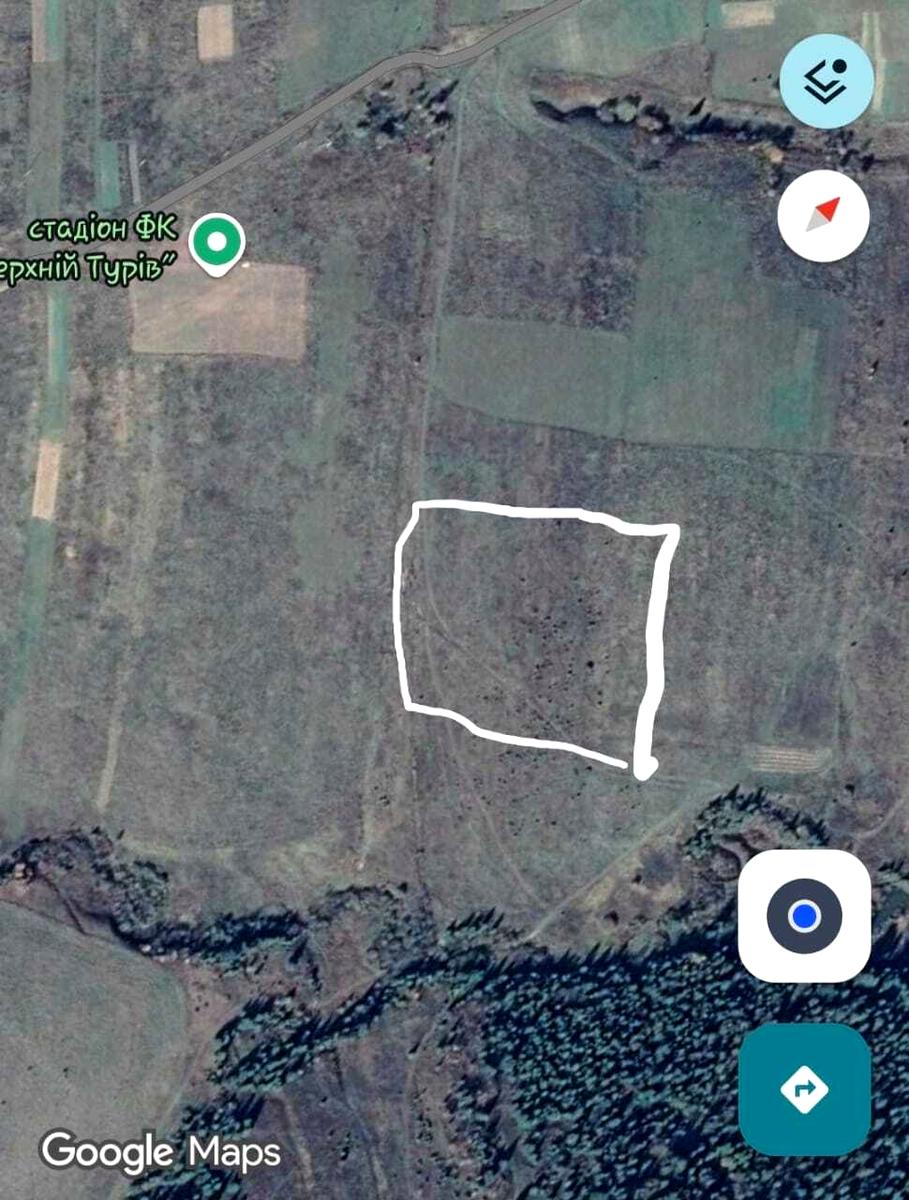Hit the layered-squares symbol on the light blue circle

[825, 82]
